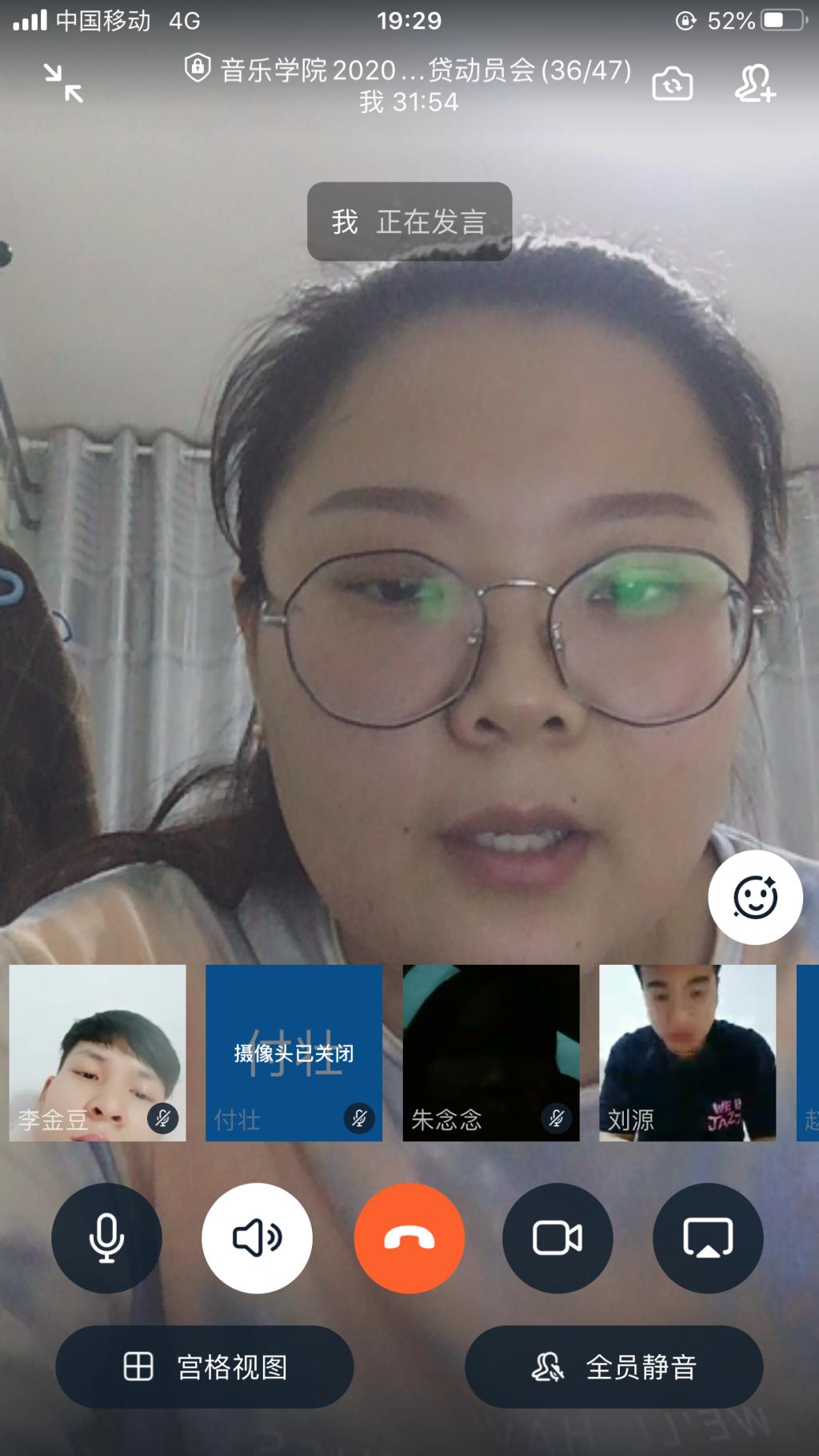Image resolution: width=819 pixels, height=1456 pixels.
Task: View 朱念念's video tile
Action: tap(491, 1052)
